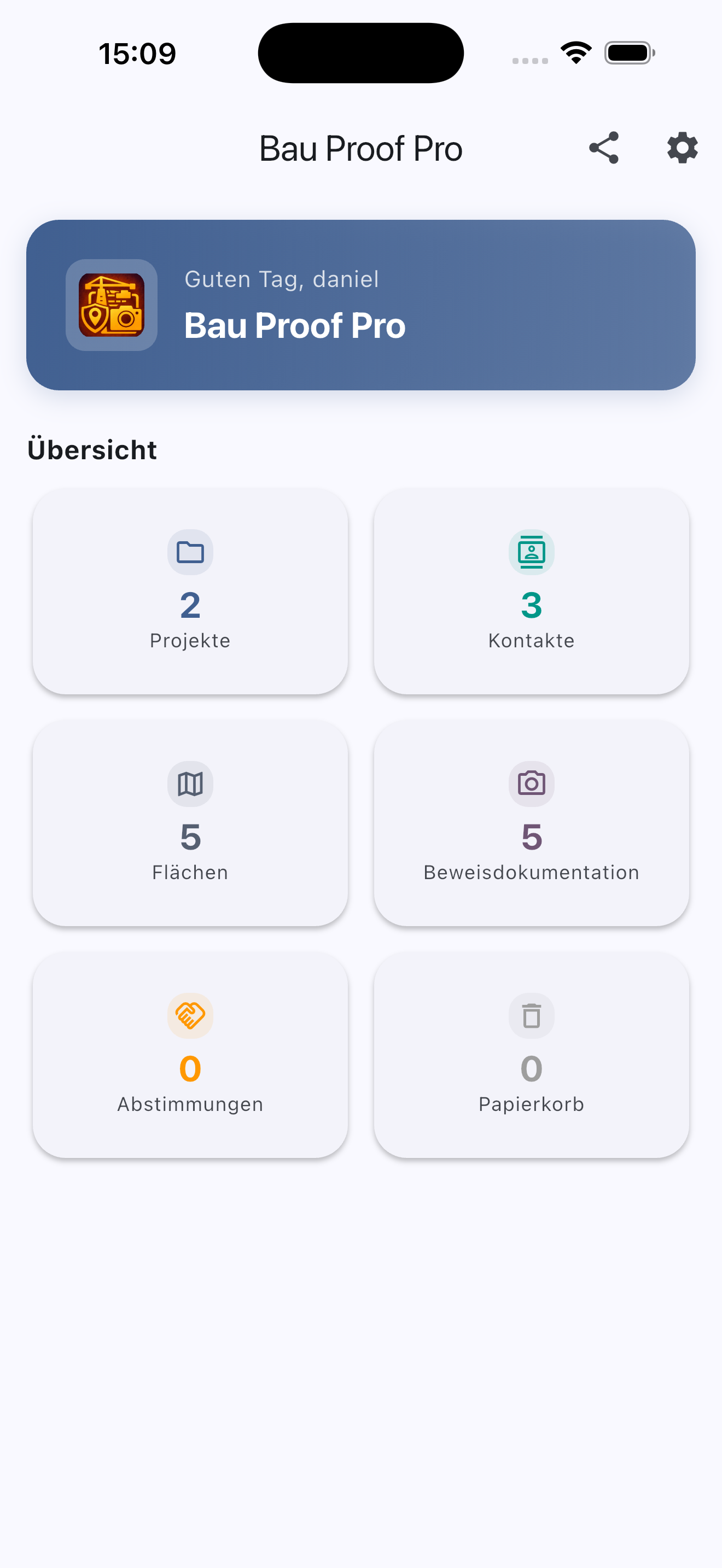Open the Beweisdokumentation section
Viewport: 722px width, 1568px height.
pyautogui.click(x=531, y=823)
